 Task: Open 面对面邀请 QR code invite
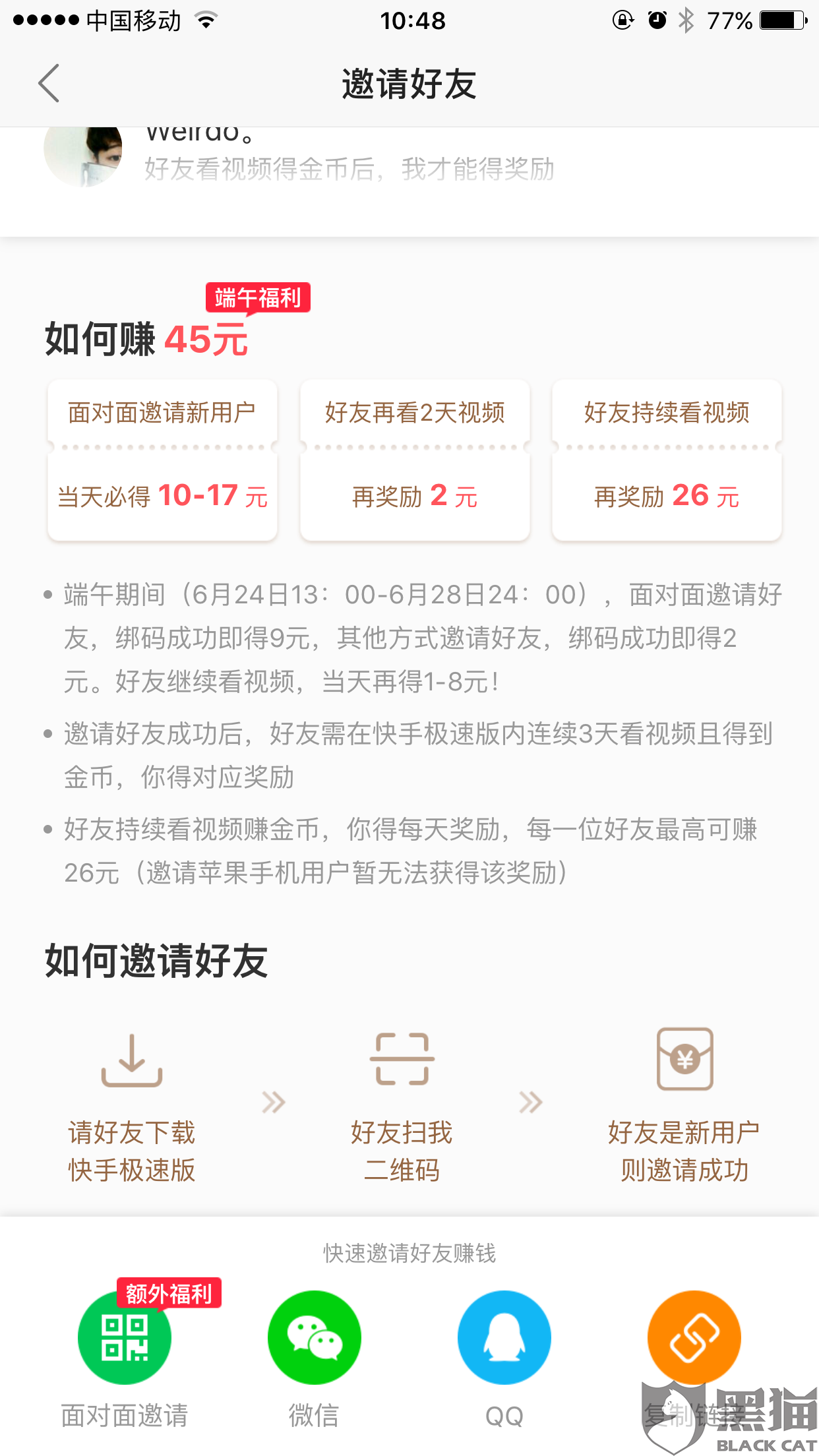125,1339
